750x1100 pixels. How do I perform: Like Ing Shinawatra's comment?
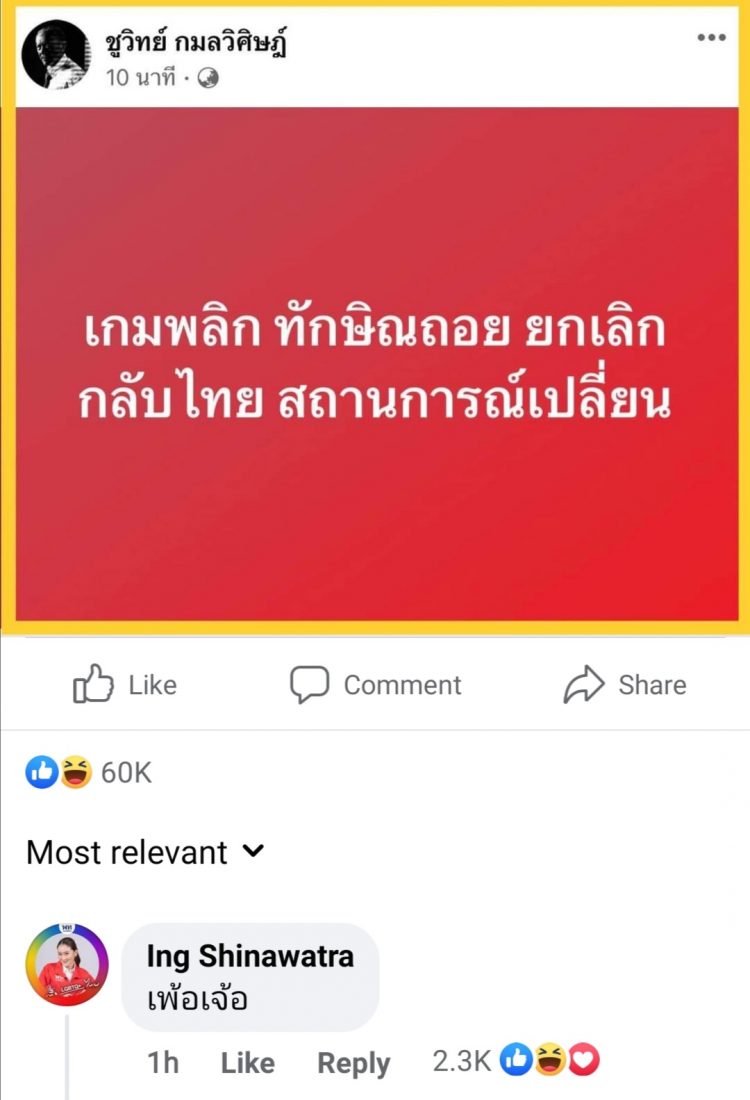pyautogui.click(x=247, y=1063)
